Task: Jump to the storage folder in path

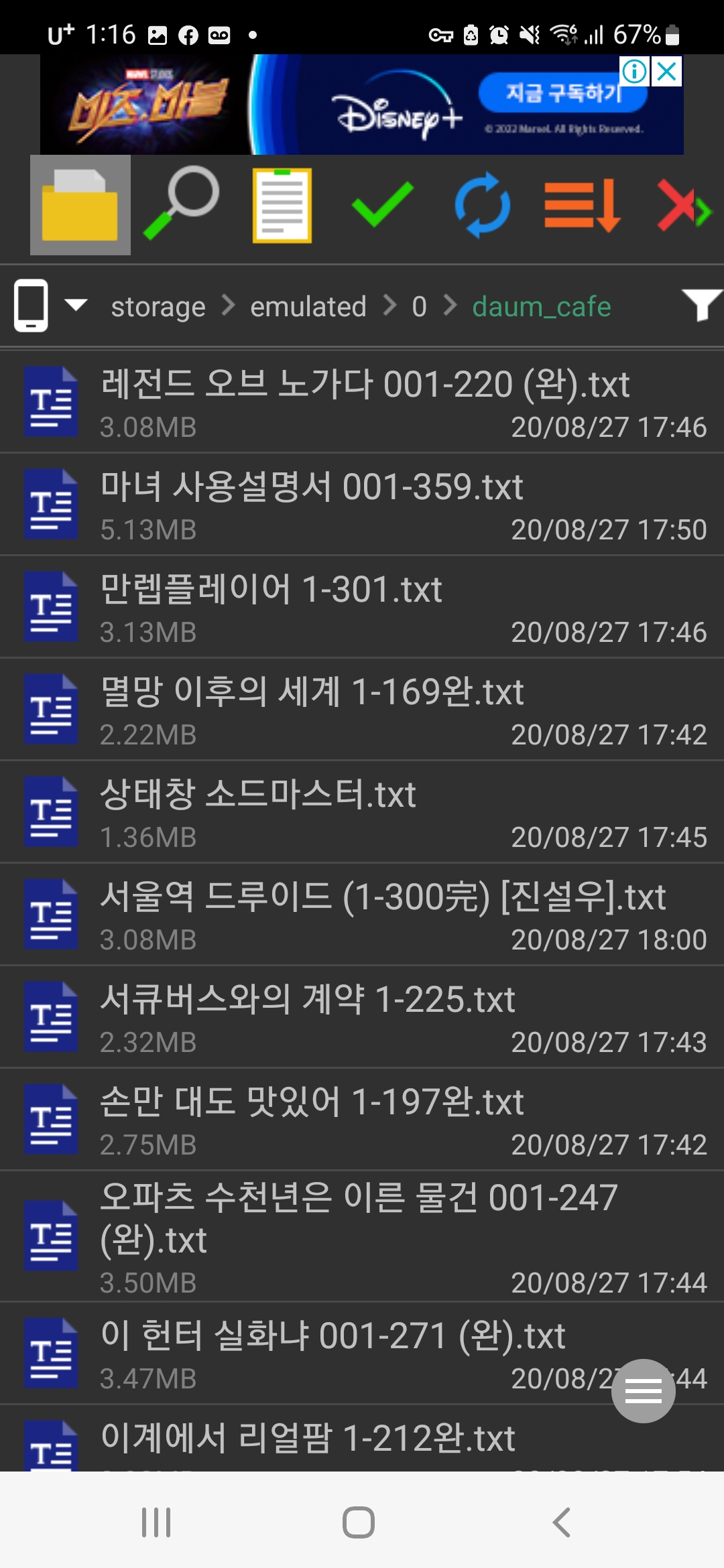Action: tap(158, 307)
